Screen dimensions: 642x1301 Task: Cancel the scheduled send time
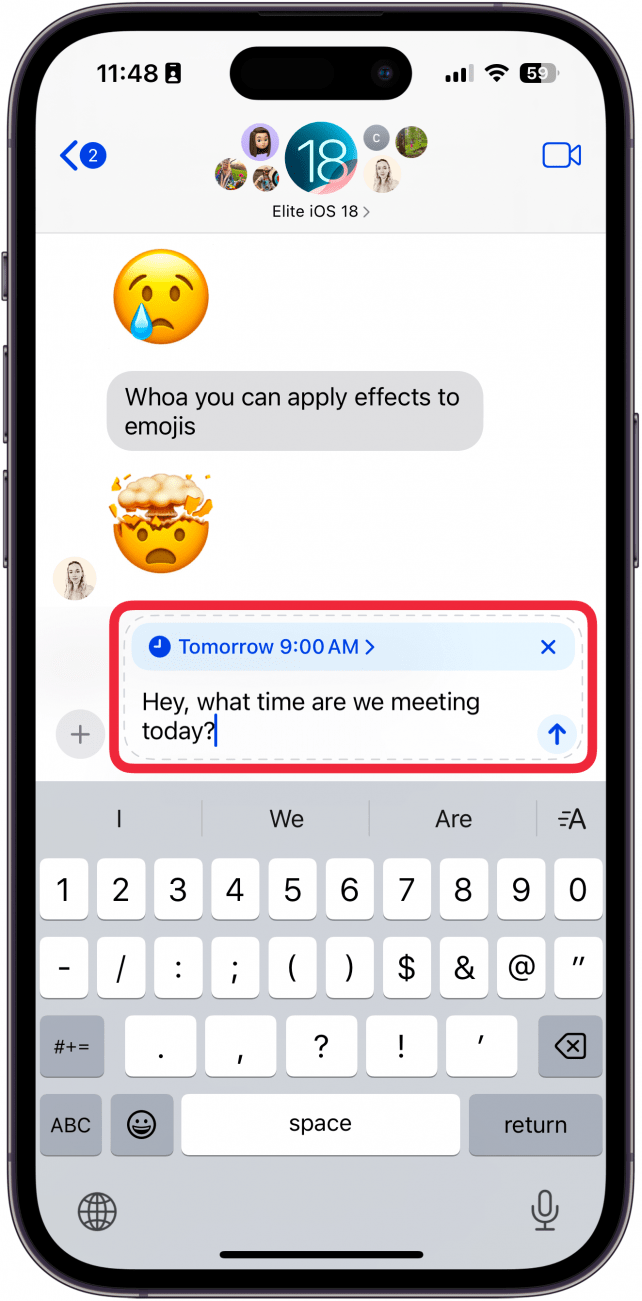coord(548,647)
